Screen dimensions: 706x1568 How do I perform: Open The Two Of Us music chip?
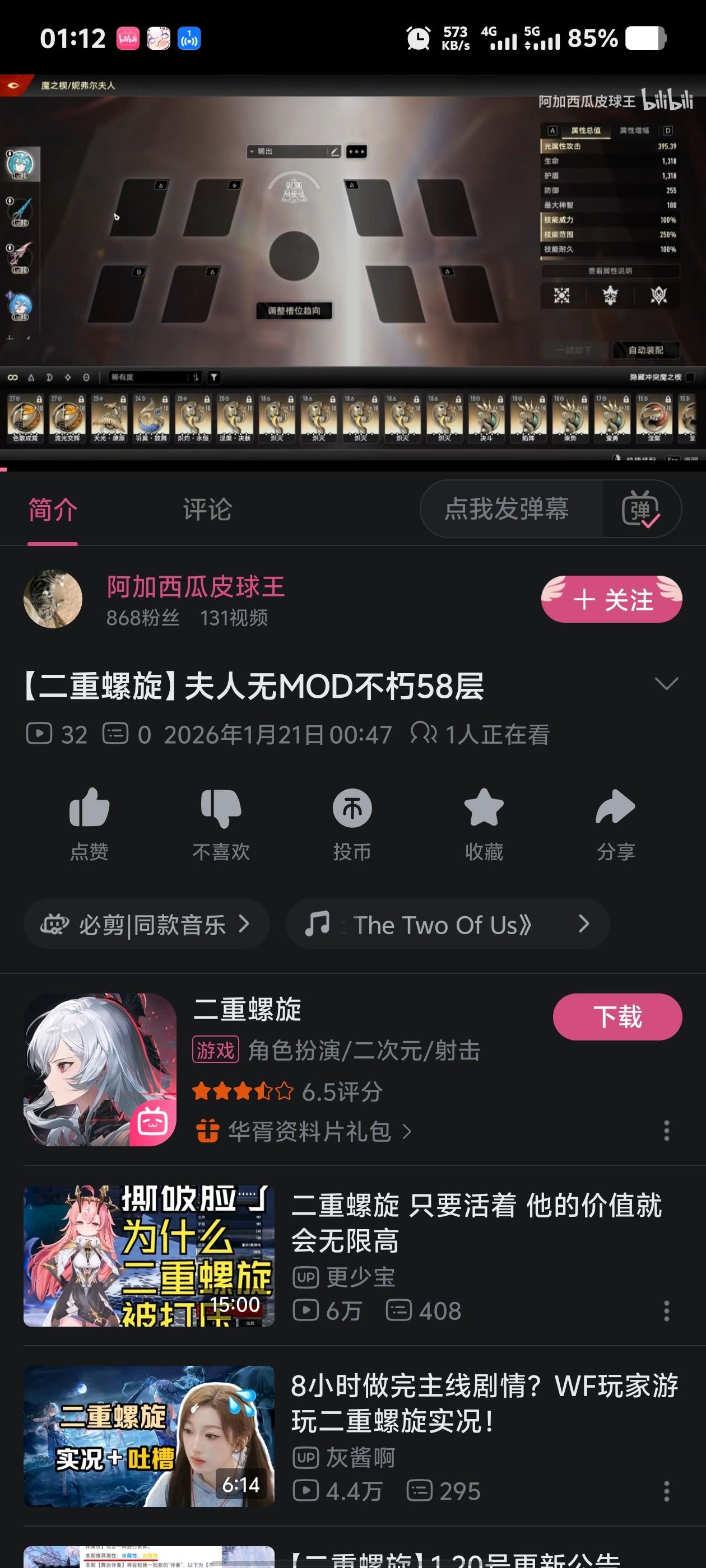[x=448, y=924]
